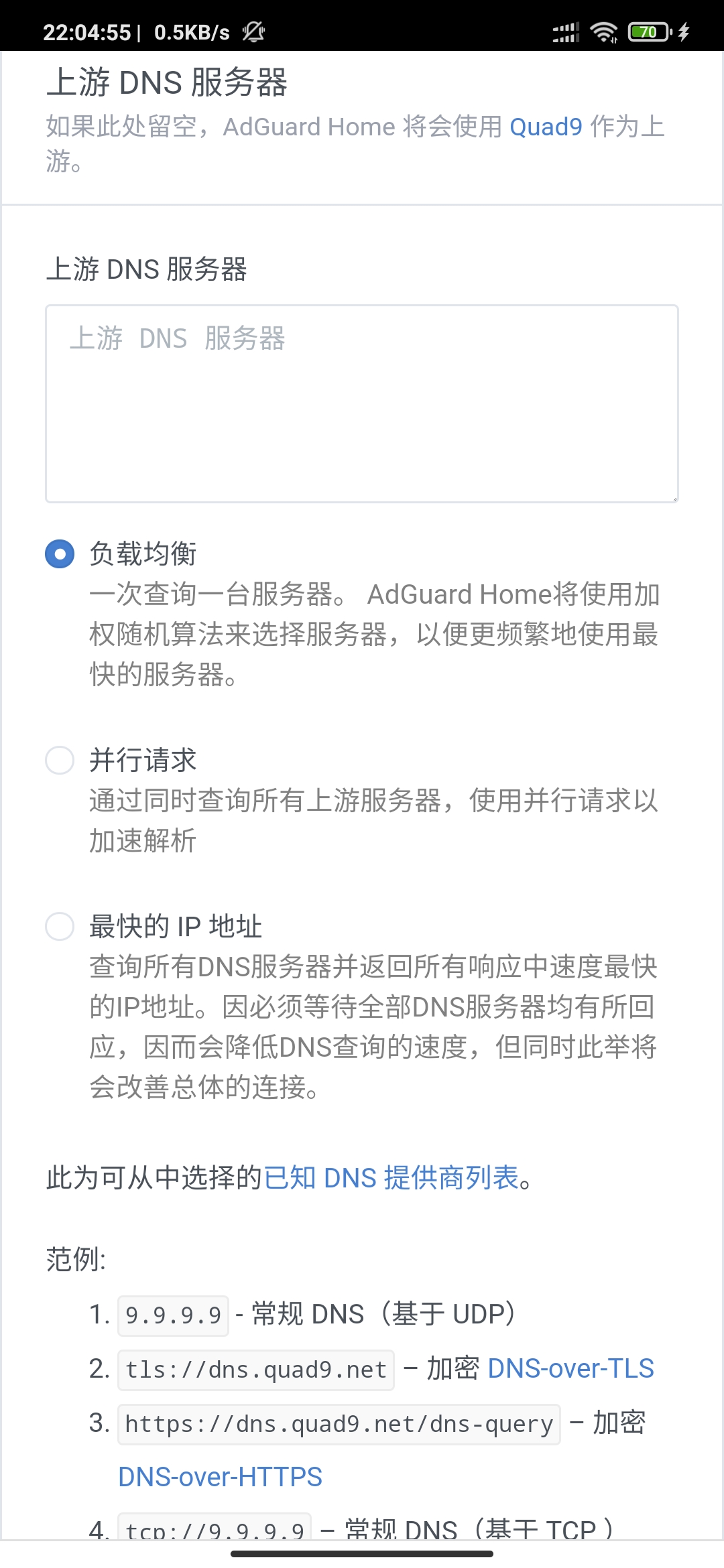Tap the clock showing 22:04:55

87,31
